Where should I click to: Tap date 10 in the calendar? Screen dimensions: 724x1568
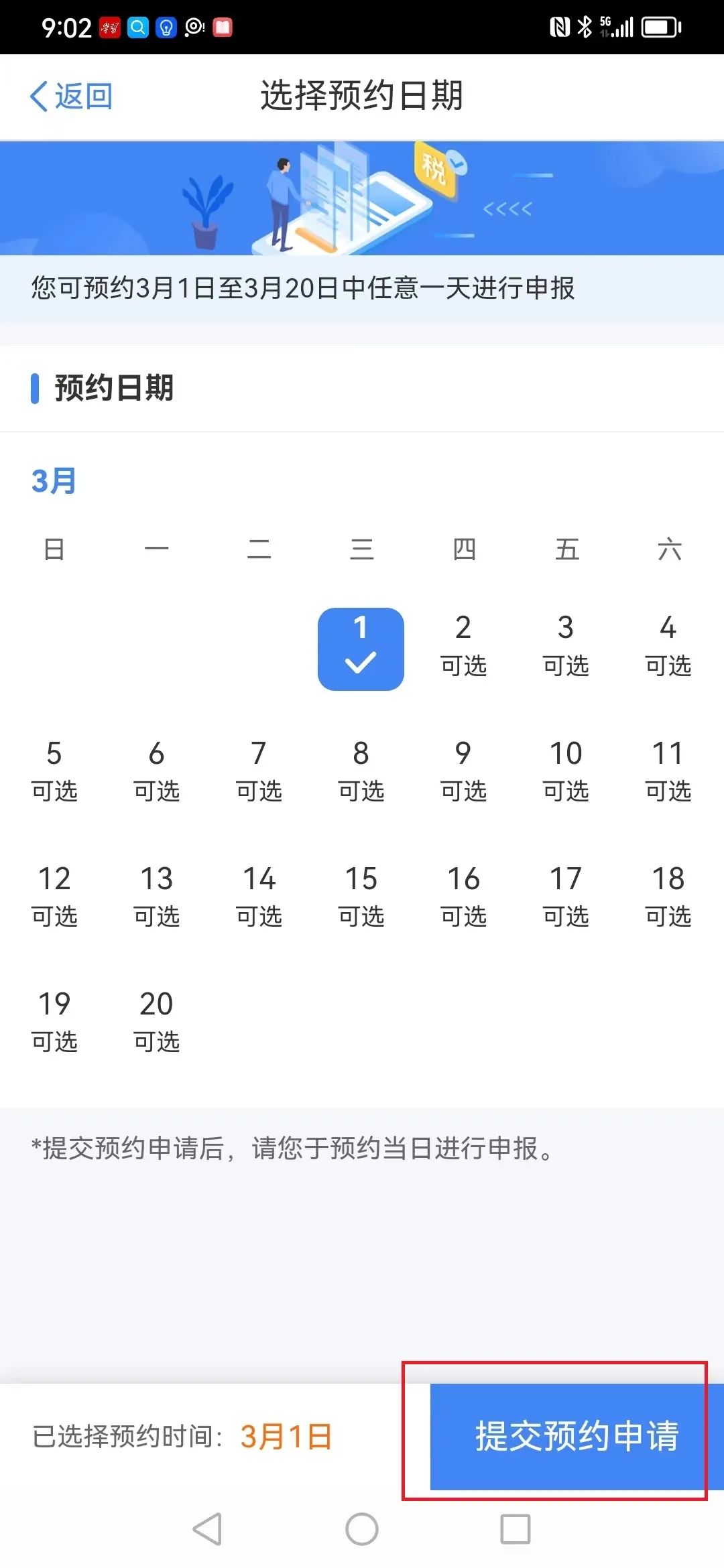click(x=566, y=771)
